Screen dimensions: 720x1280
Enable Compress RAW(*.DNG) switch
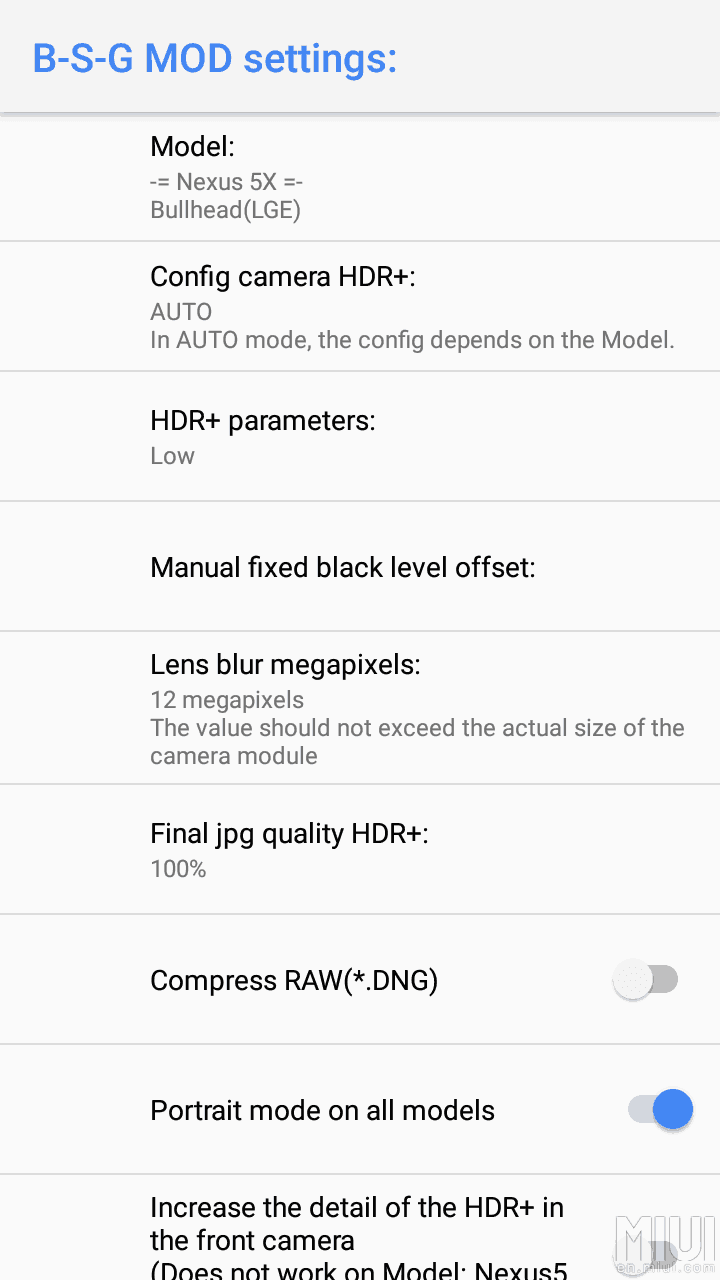point(646,980)
